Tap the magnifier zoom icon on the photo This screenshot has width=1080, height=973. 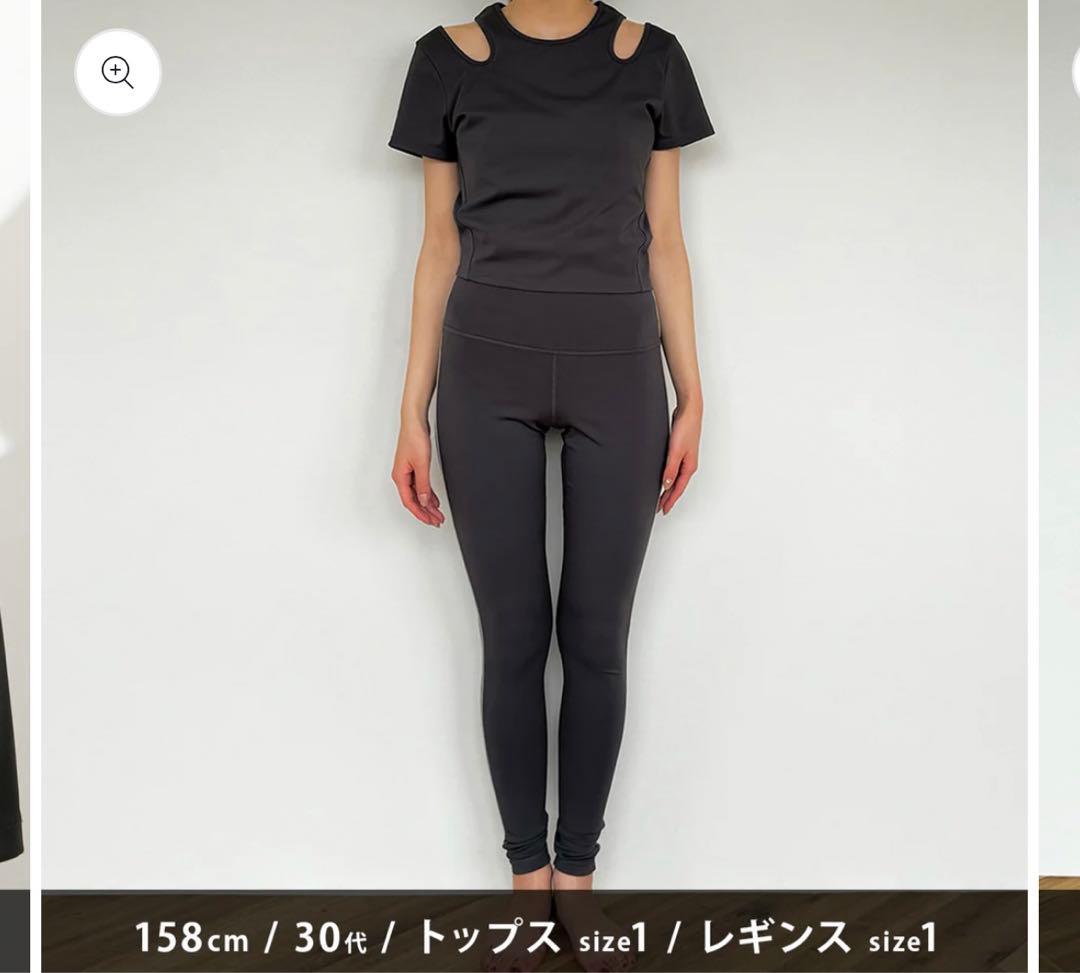(x=118, y=73)
